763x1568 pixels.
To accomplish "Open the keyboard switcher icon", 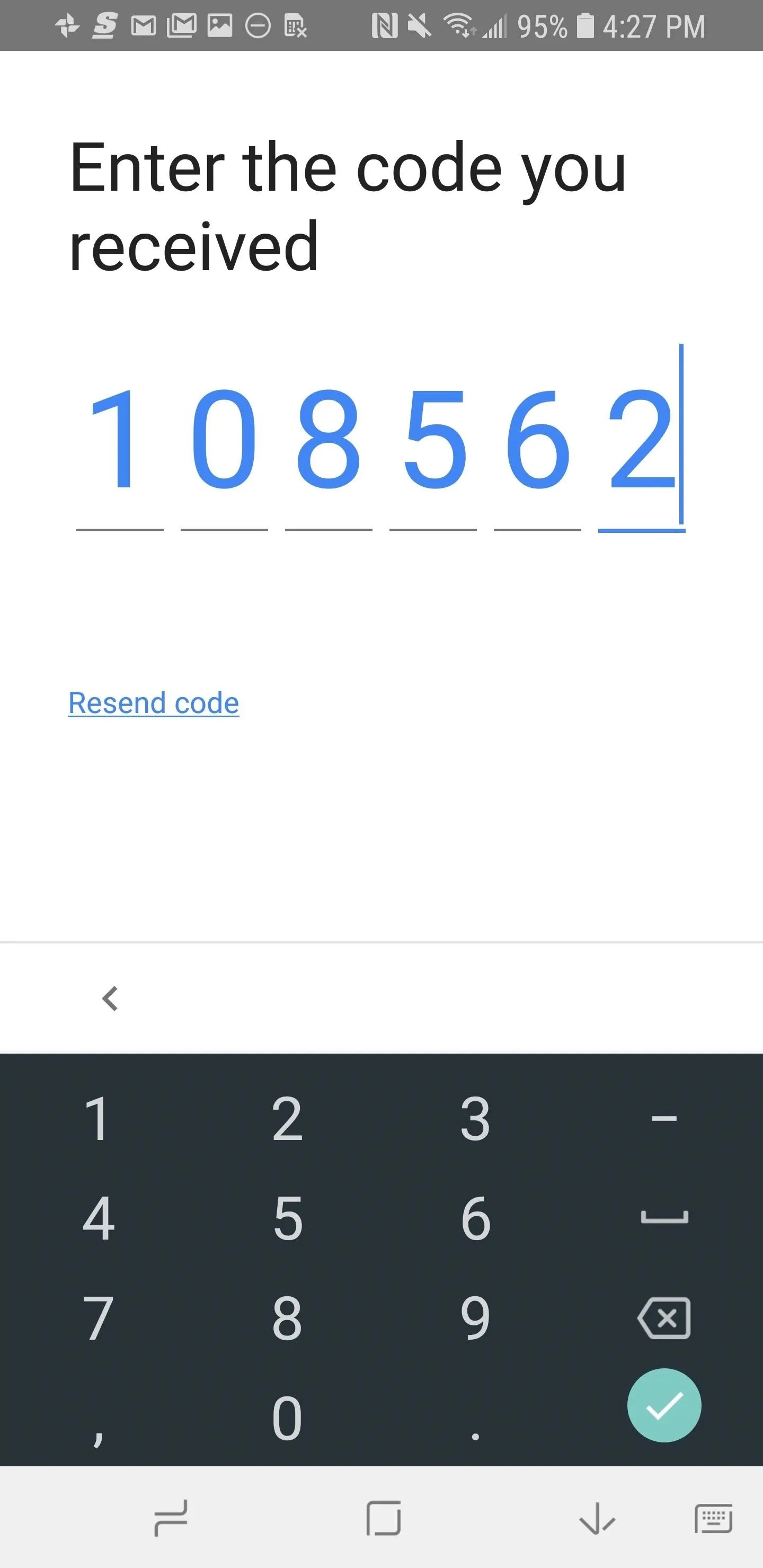I will click(x=713, y=1518).
